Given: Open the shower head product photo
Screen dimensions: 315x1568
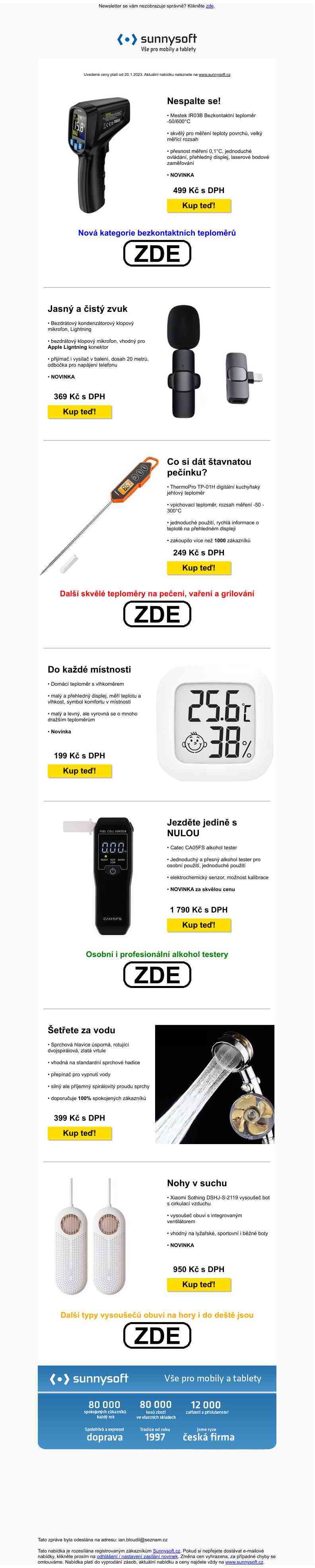Looking at the screenshot, I should click(x=214, y=1084).
